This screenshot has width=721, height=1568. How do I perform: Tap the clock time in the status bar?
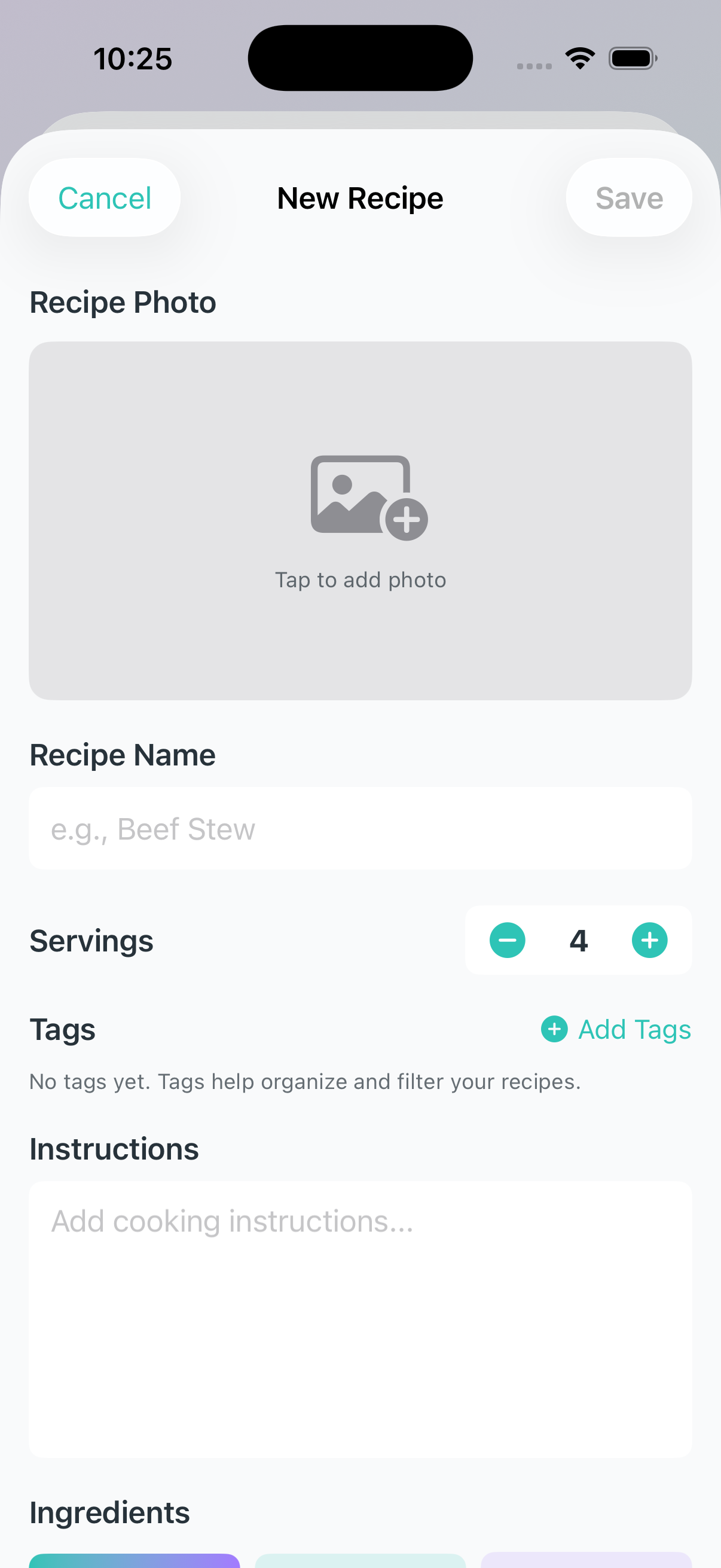click(133, 58)
